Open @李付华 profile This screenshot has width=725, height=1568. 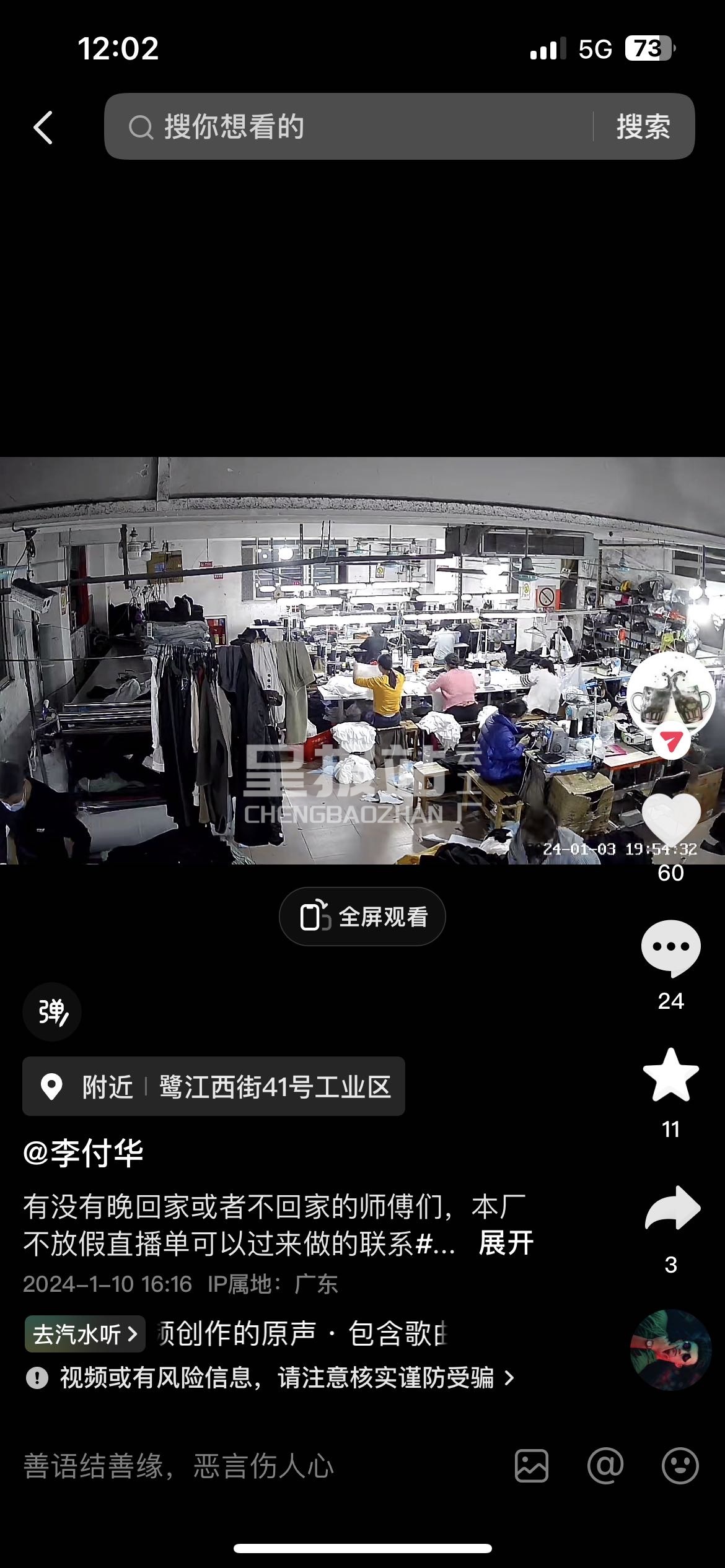coord(83,1153)
